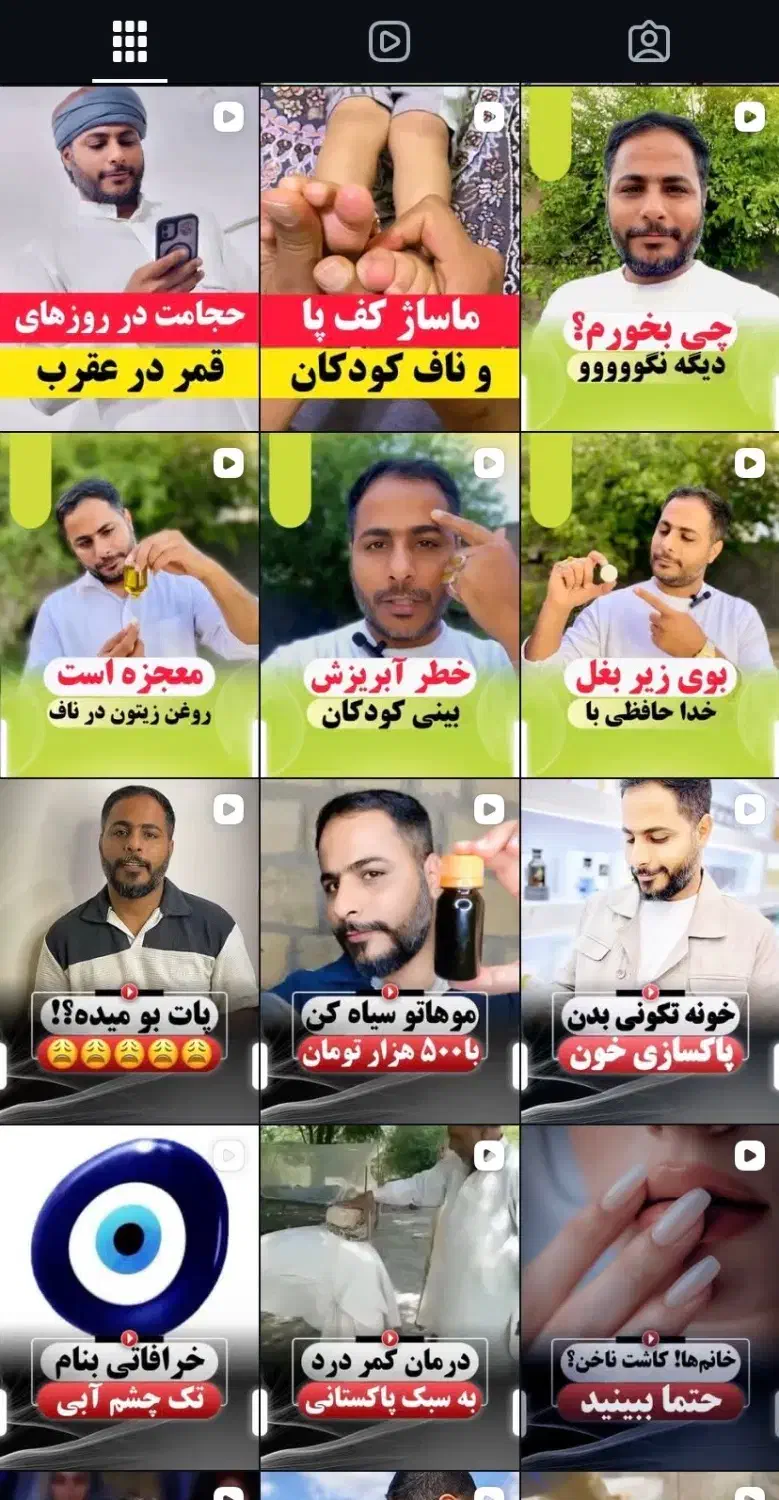This screenshot has width=779, height=1500.
Task: Tap the reel icon on the runny nose video
Action: coord(489,463)
